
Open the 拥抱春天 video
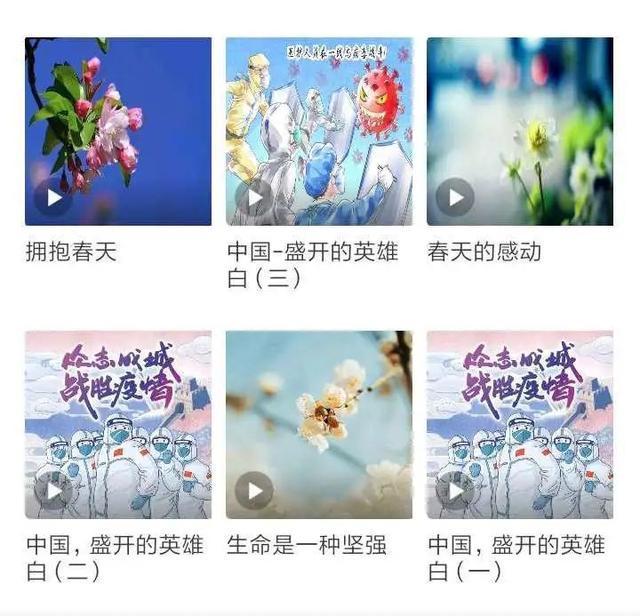(118, 132)
